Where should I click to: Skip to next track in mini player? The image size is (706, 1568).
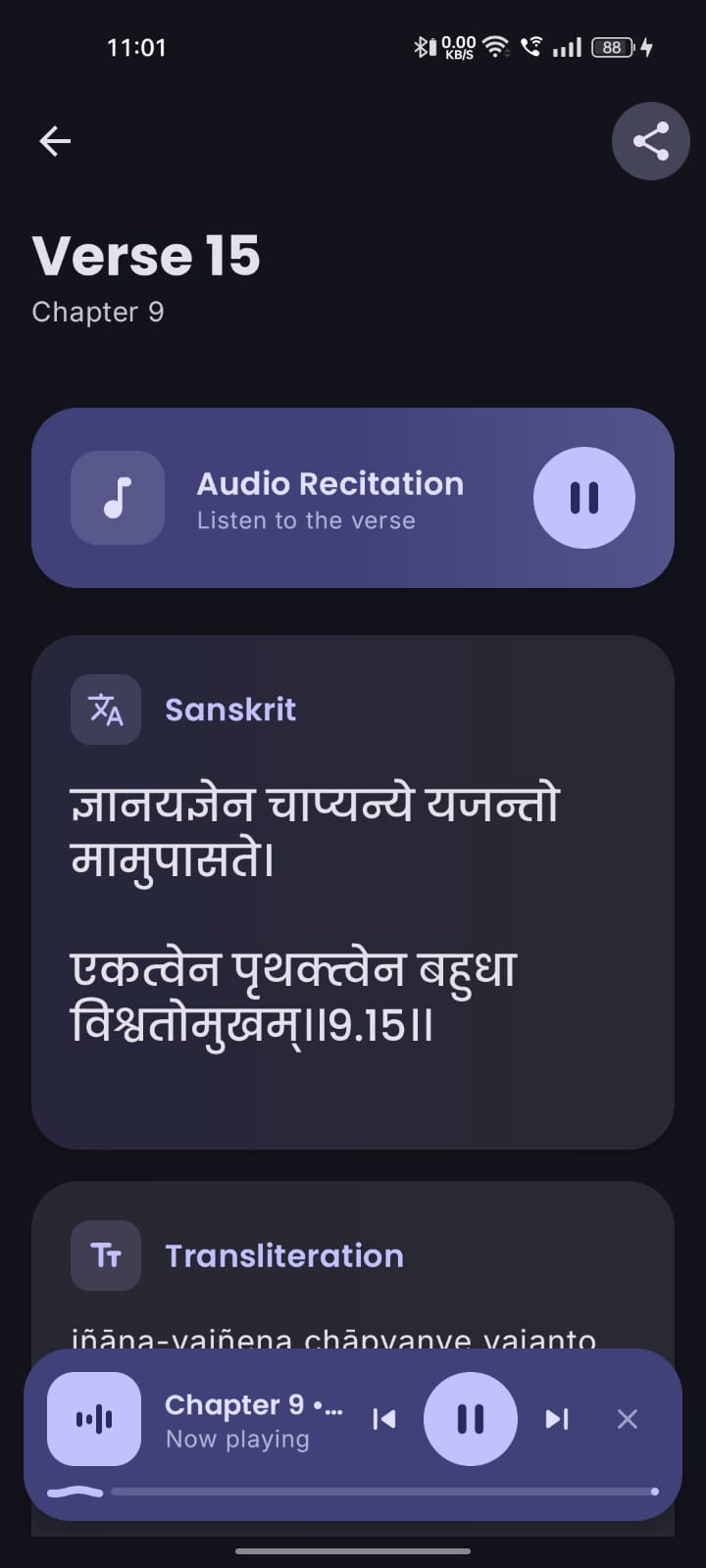557,1419
